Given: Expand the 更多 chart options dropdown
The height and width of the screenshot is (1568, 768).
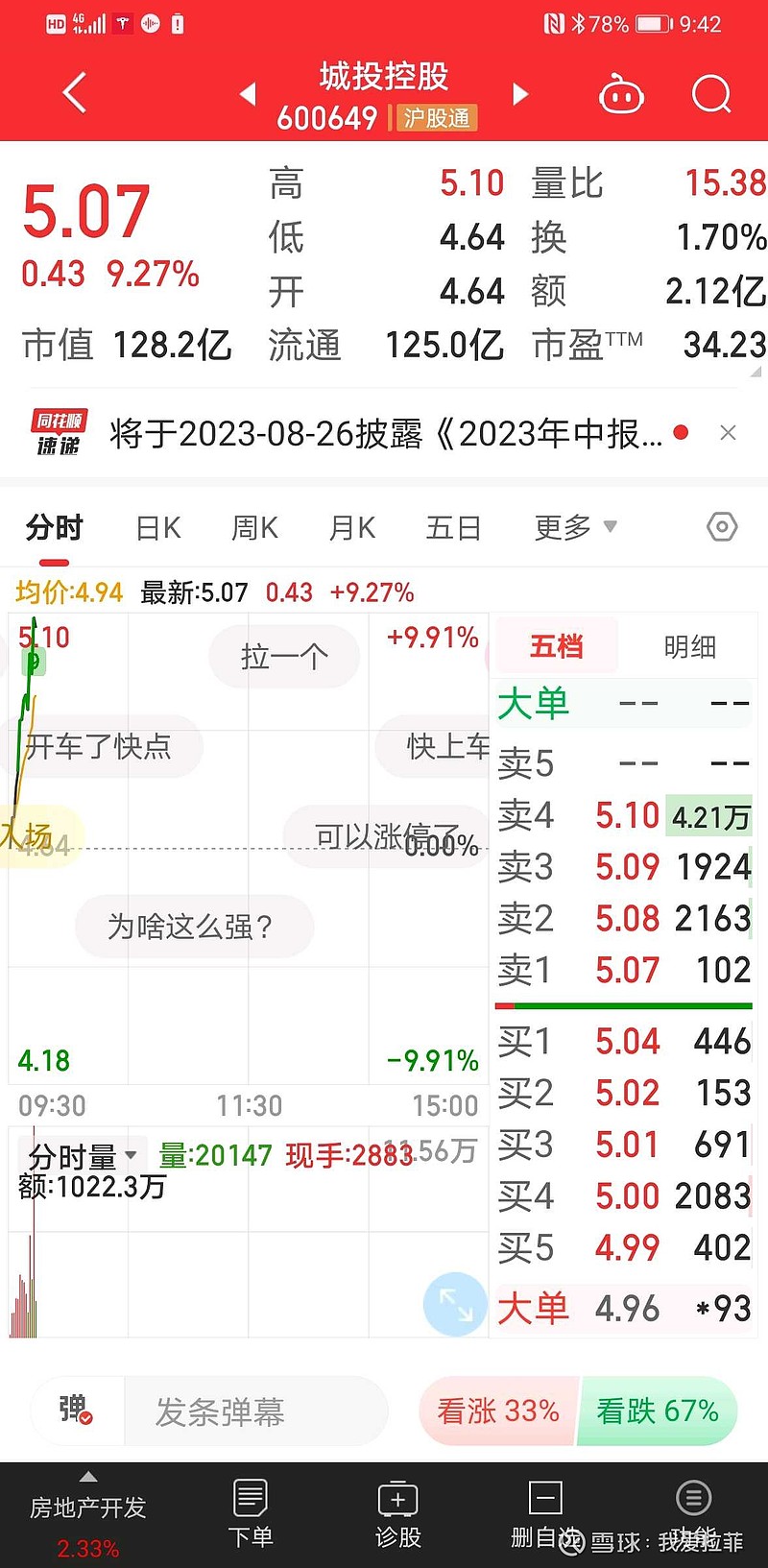Looking at the screenshot, I should (x=575, y=527).
